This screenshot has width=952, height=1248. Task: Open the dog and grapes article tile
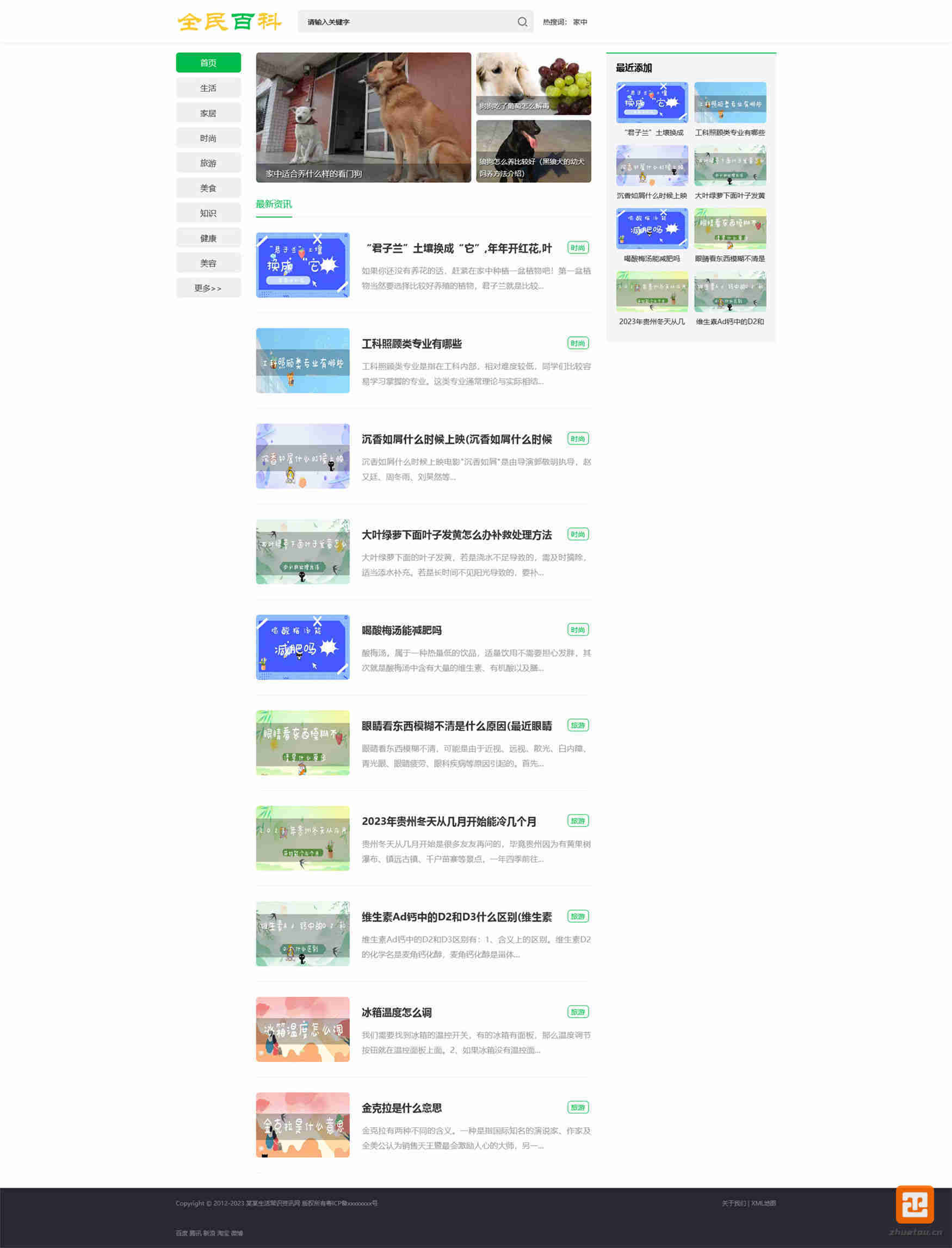coord(533,84)
